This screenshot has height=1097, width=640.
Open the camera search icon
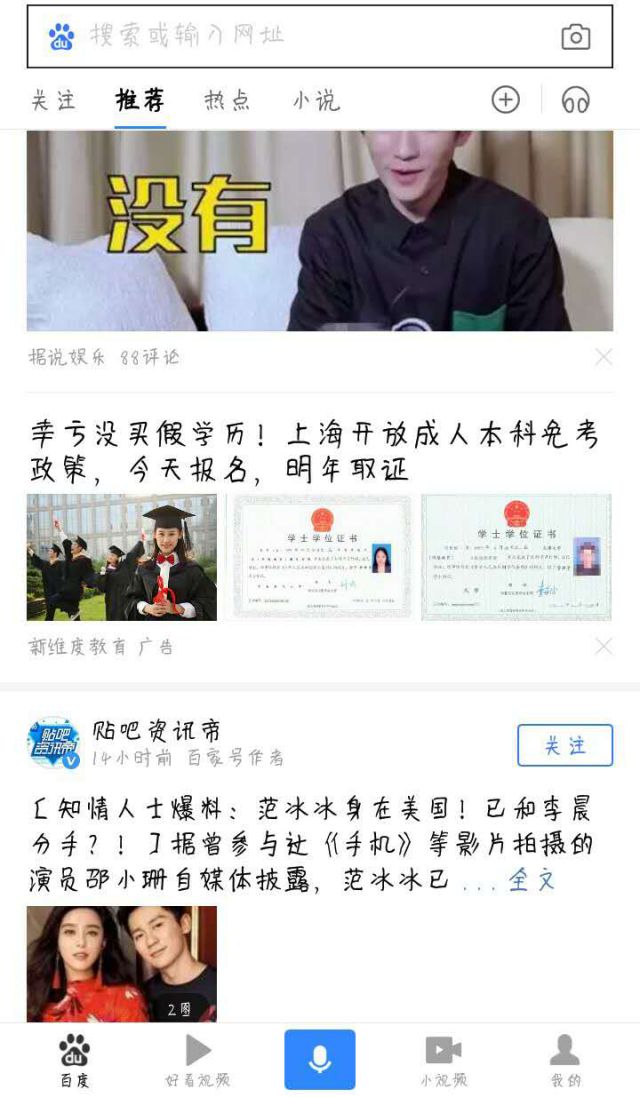tap(575, 37)
